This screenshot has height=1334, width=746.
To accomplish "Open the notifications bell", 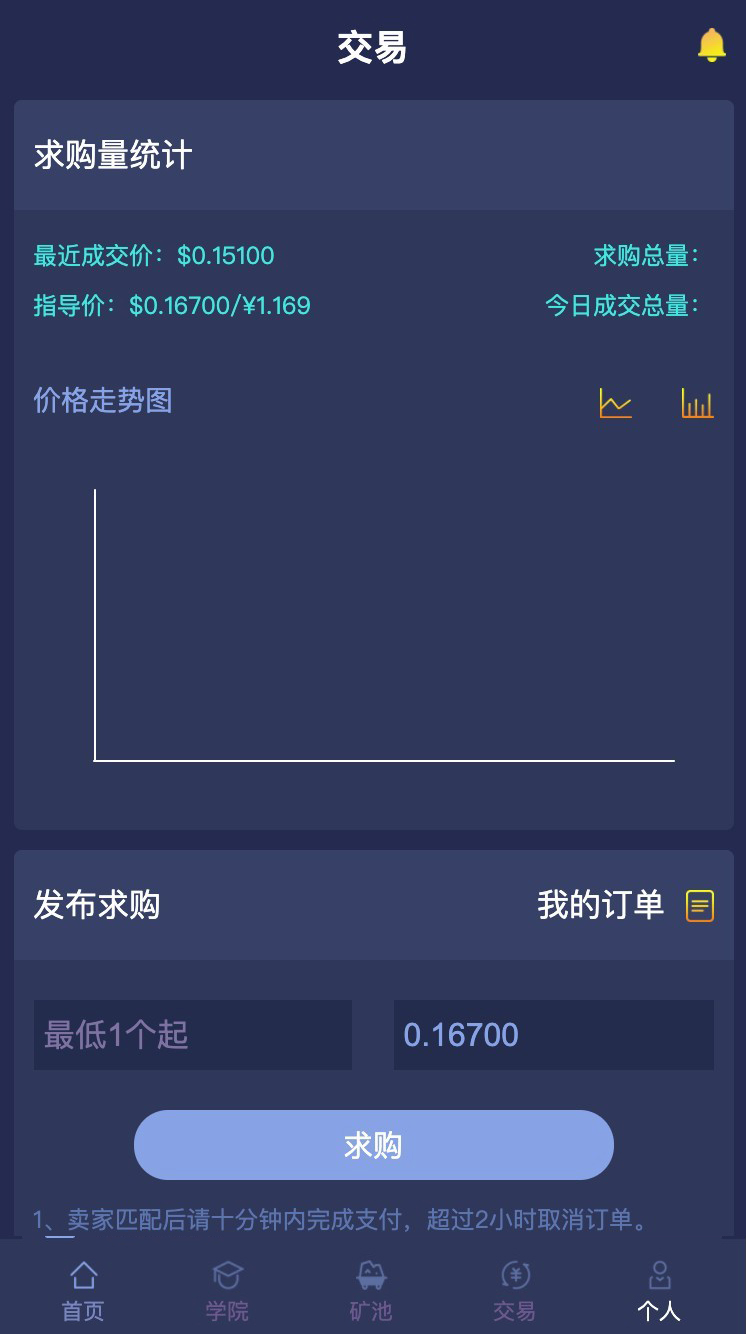I will point(711,46).
